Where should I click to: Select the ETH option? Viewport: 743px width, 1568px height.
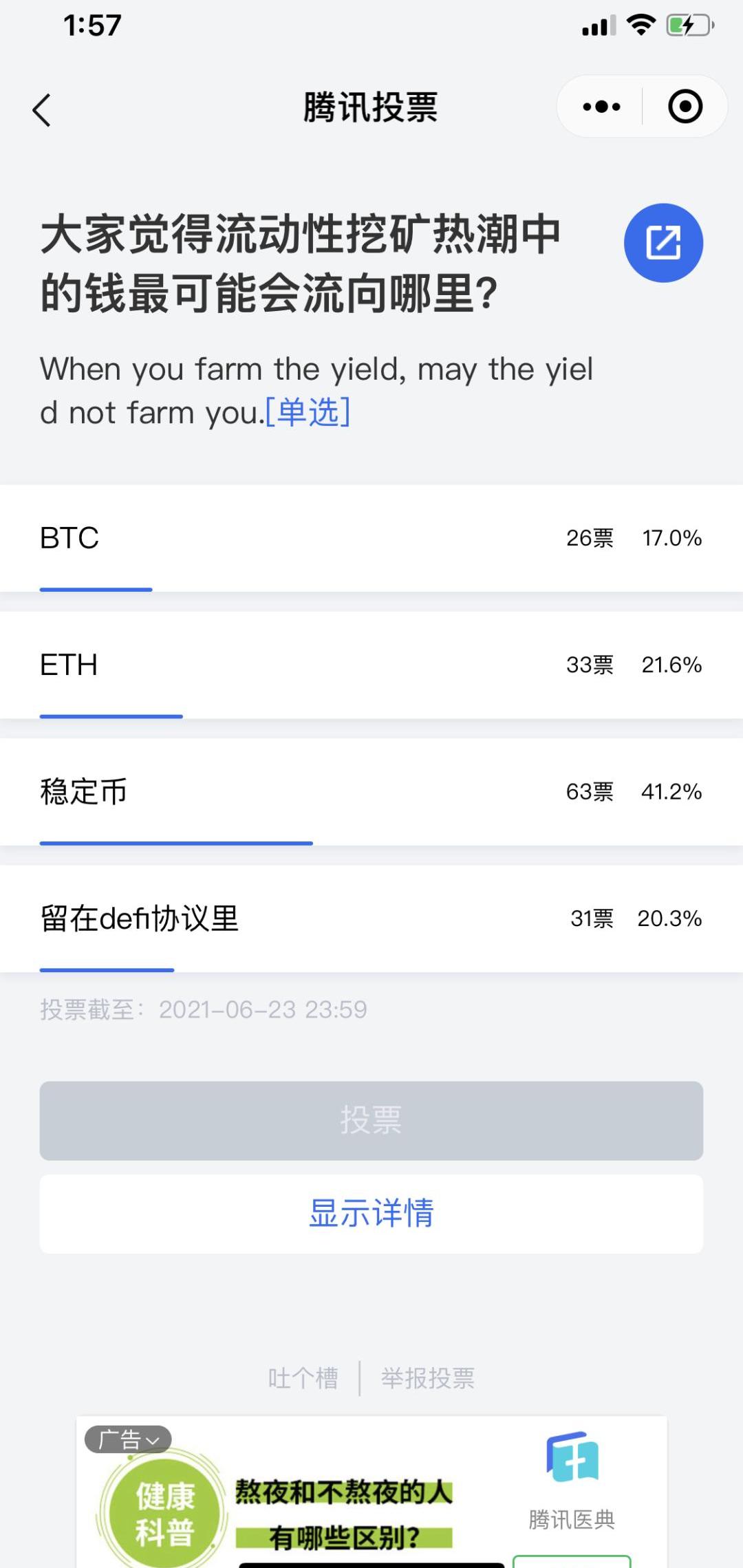coord(371,665)
